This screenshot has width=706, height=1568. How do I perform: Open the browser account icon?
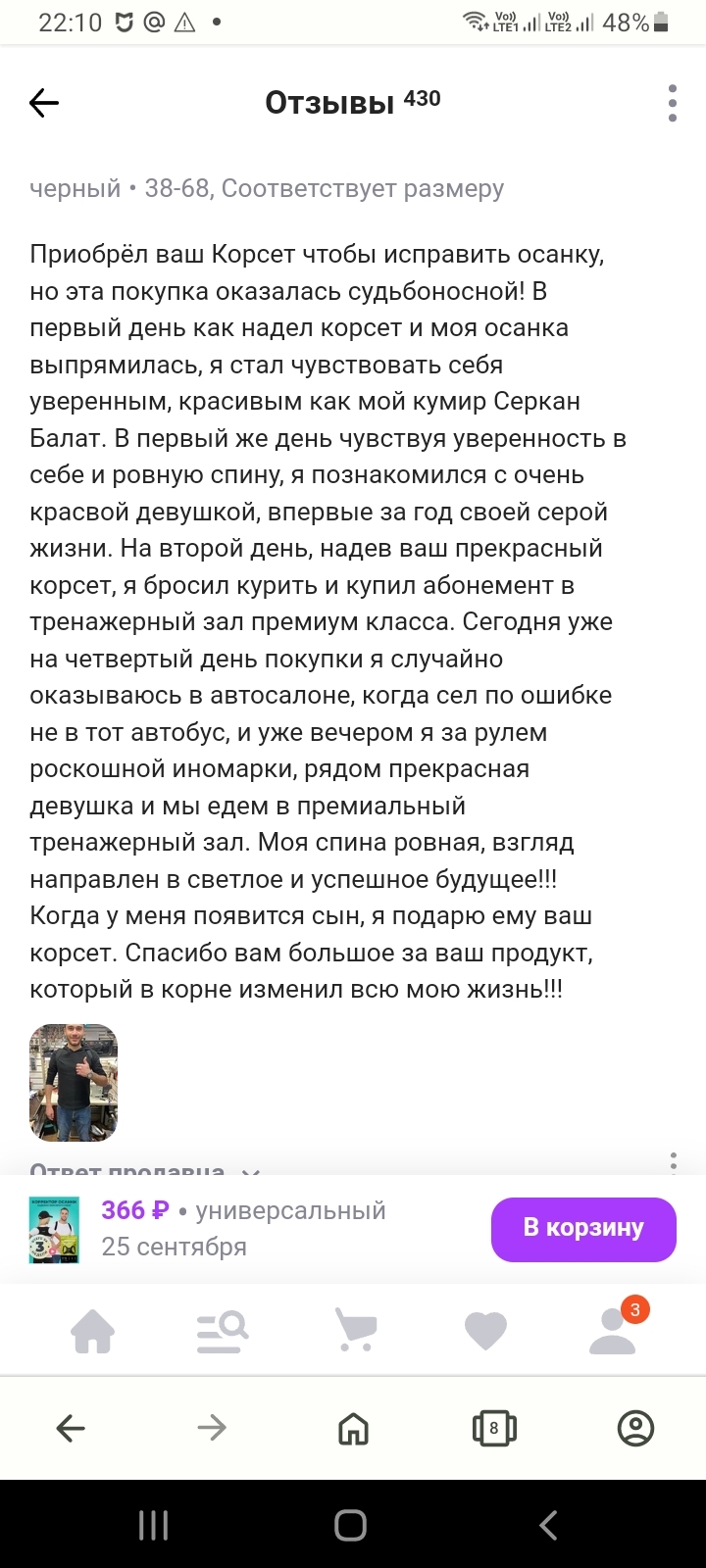click(x=635, y=1428)
